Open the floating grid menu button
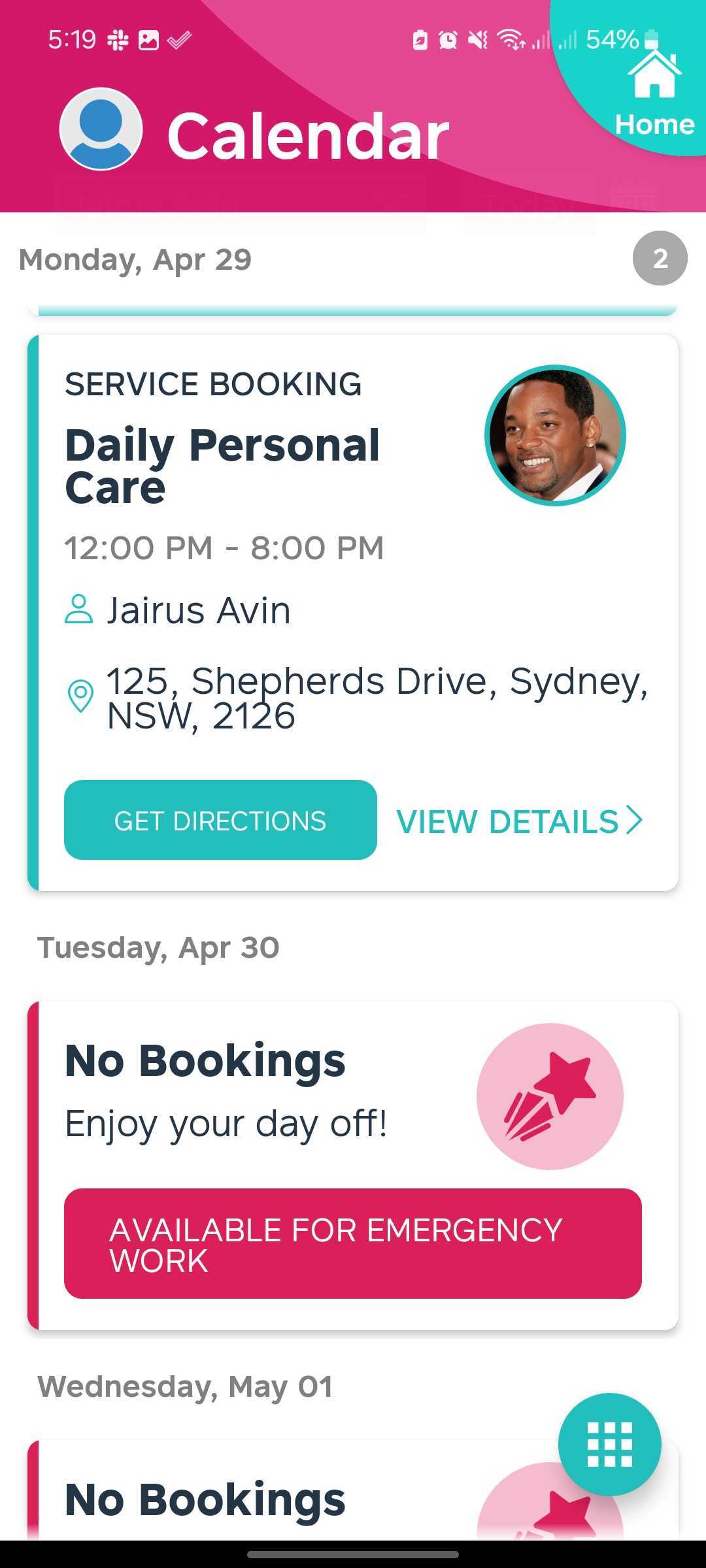 coord(609,1444)
